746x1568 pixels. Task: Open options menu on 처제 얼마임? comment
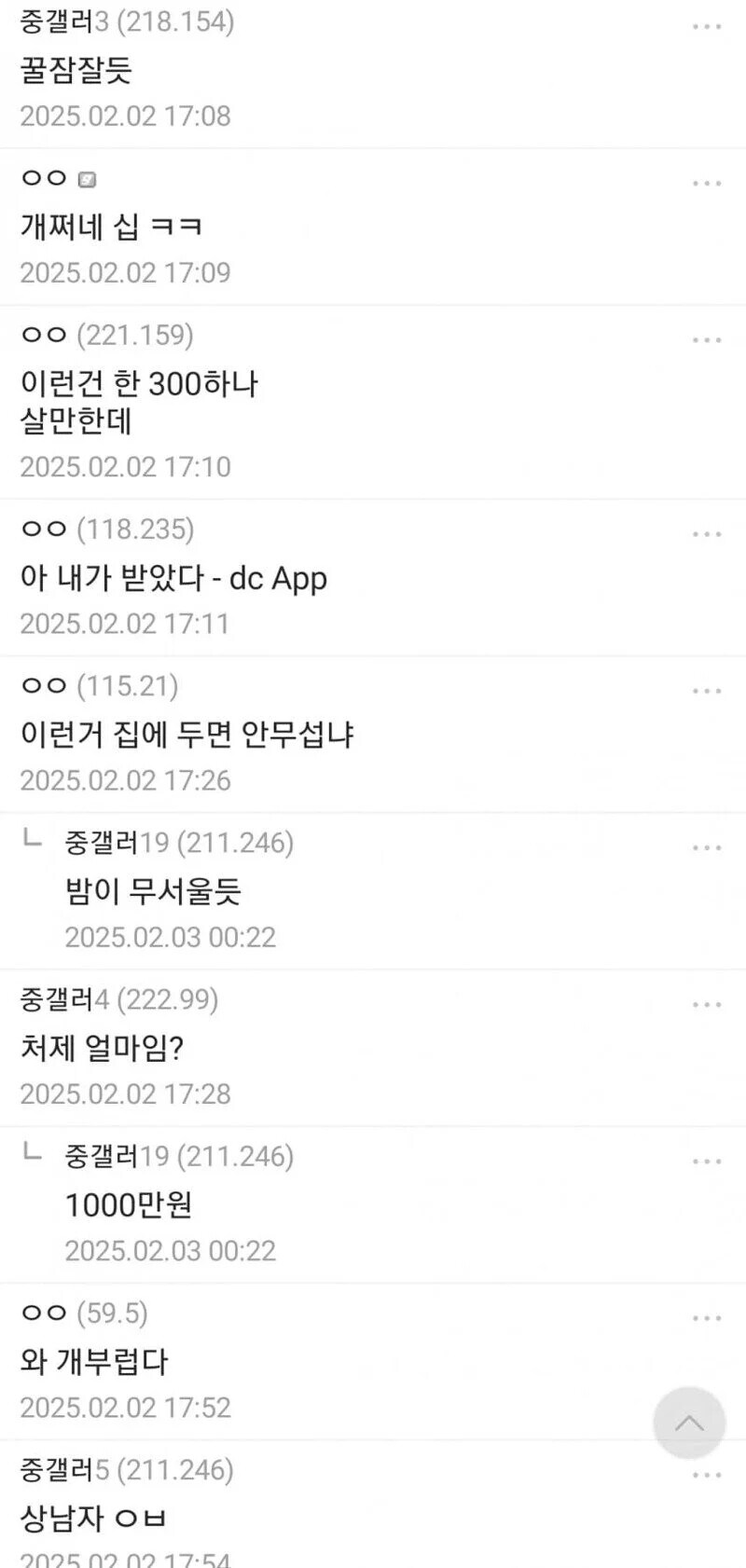click(706, 1004)
